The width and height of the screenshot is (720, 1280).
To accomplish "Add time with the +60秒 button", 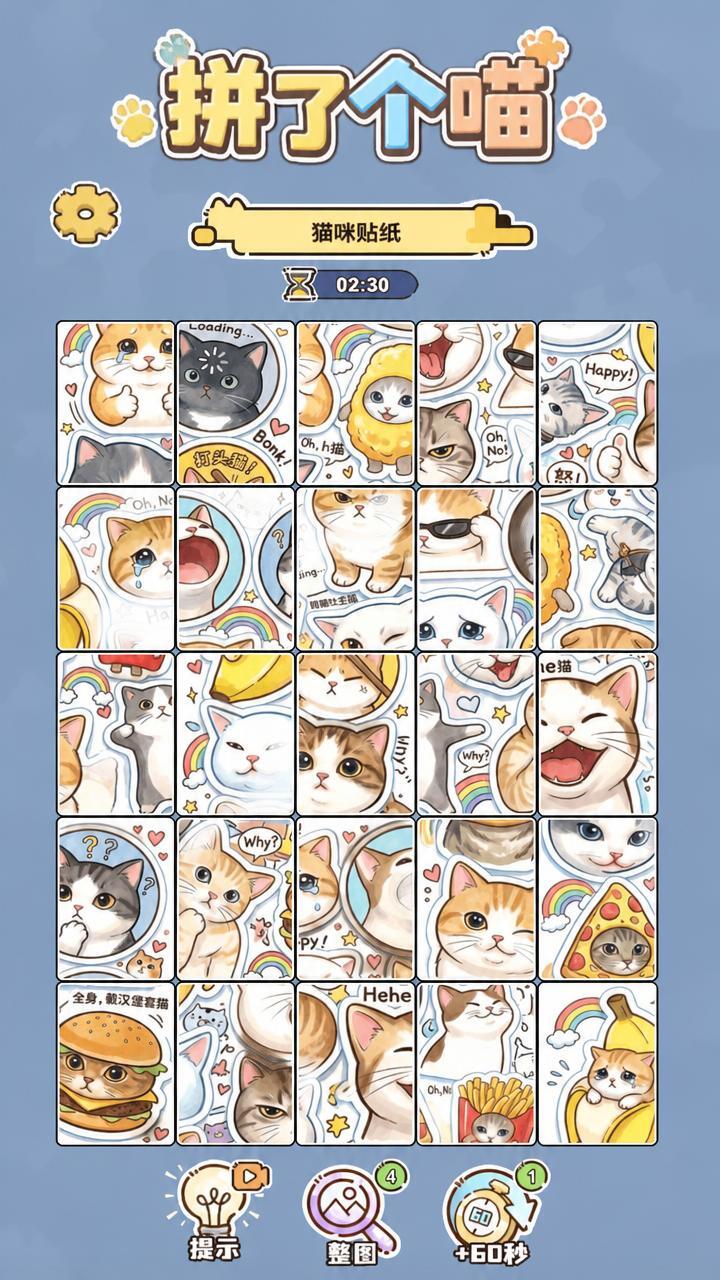I will 496,1211.
